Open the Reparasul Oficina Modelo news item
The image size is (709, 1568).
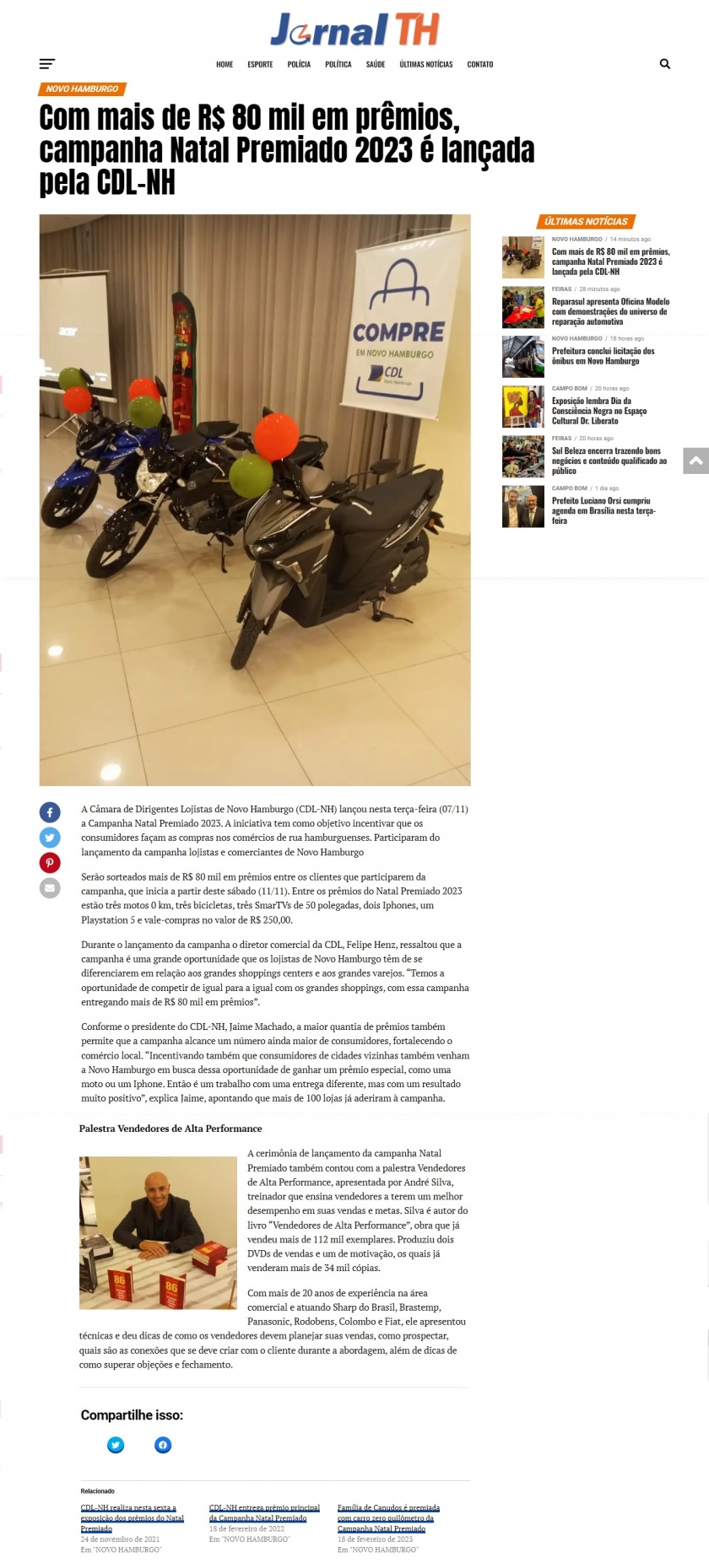click(610, 311)
